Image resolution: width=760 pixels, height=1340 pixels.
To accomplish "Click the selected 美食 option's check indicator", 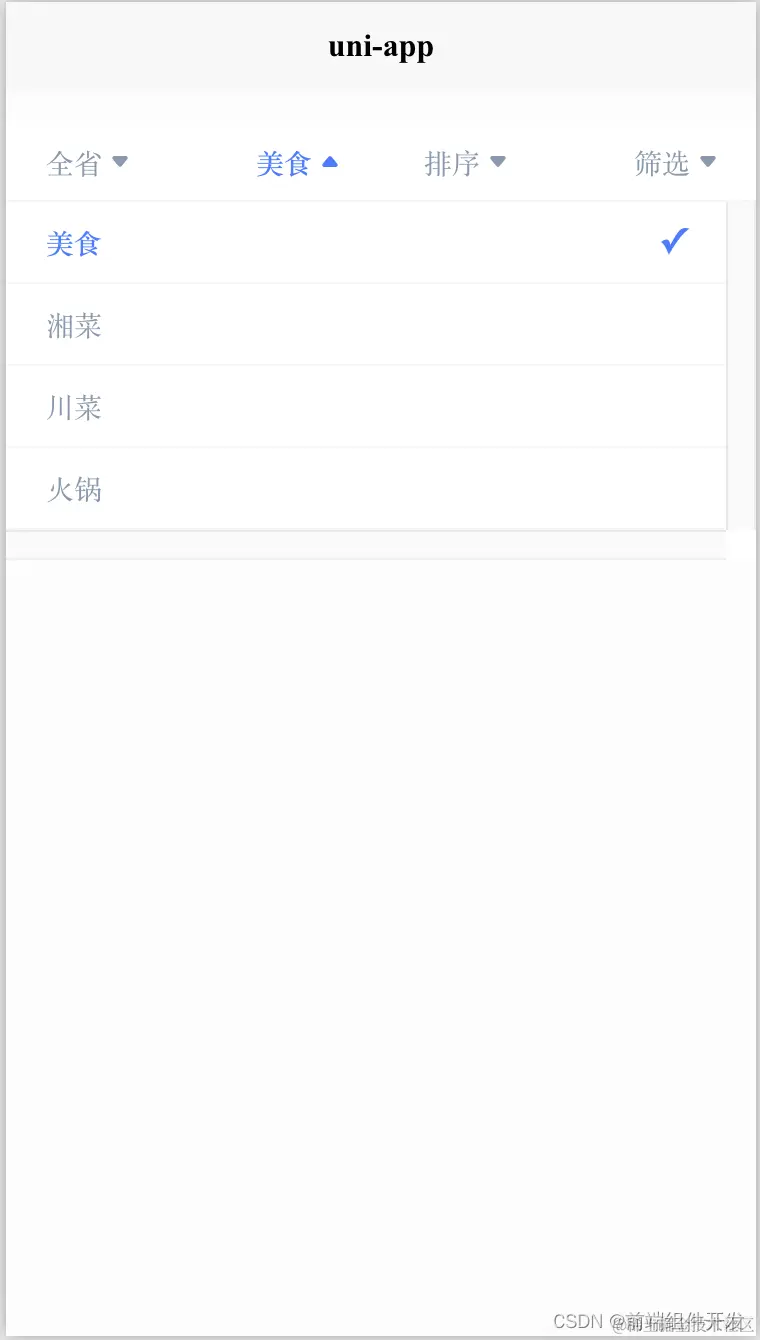I will [x=674, y=241].
